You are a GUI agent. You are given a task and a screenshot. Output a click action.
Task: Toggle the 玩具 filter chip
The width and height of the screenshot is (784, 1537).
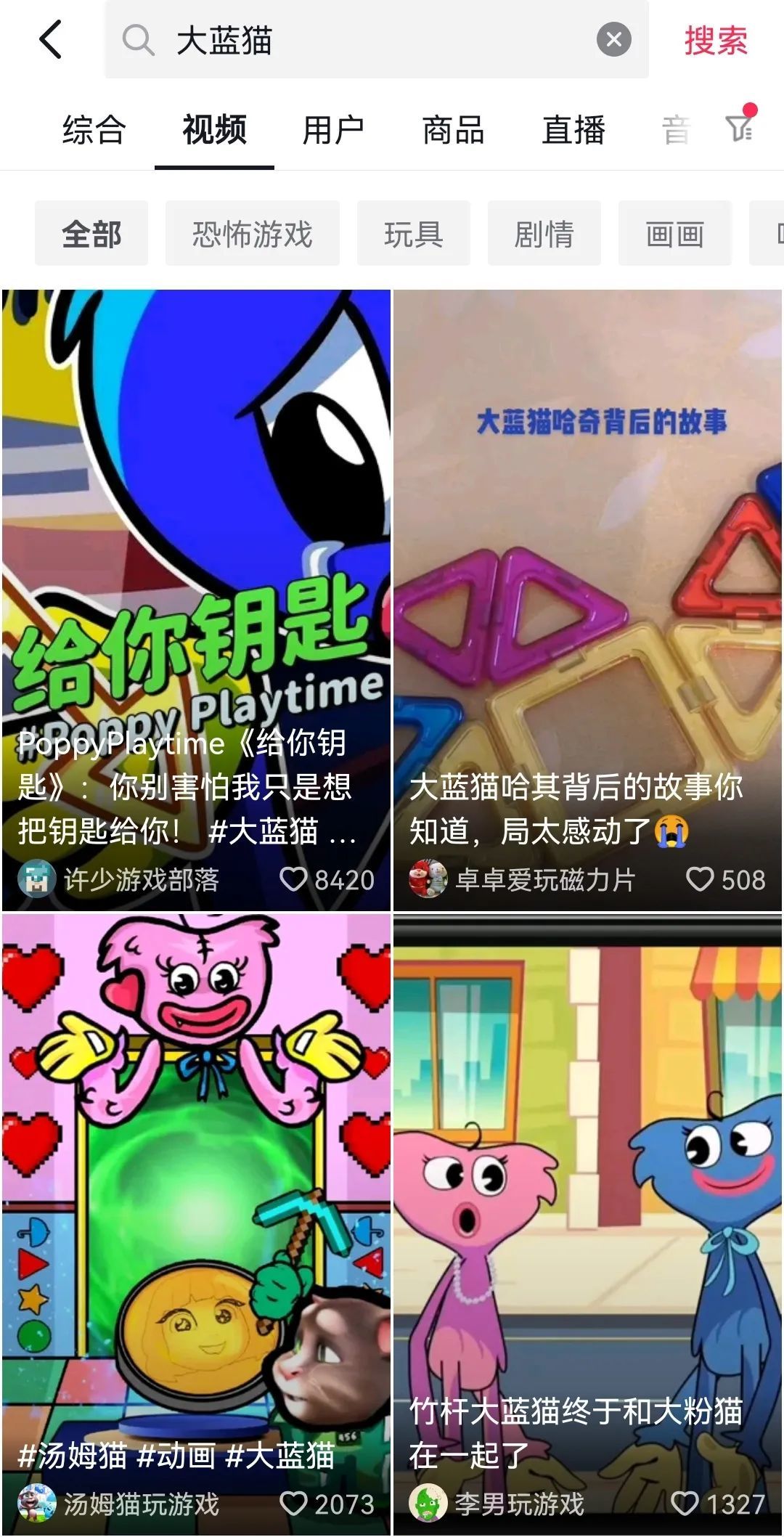pyautogui.click(x=414, y=233)
